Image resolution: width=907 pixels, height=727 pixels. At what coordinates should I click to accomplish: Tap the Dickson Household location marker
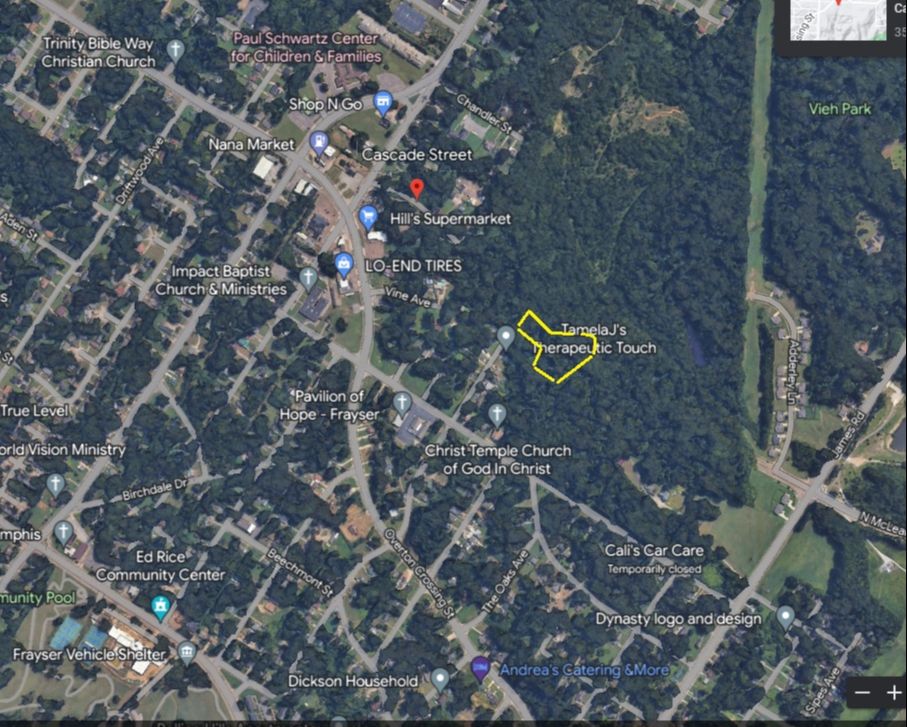[x=440, y=680]
